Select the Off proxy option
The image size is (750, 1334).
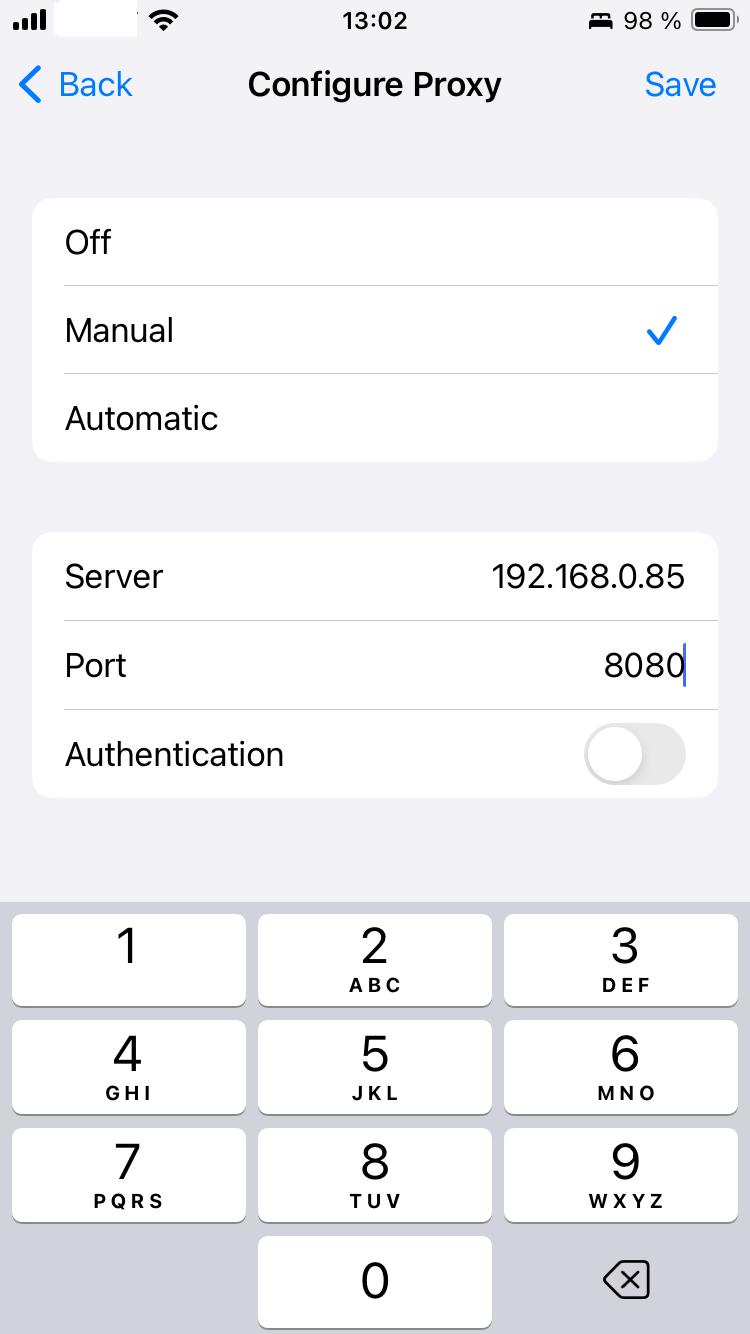coord(375,242)
